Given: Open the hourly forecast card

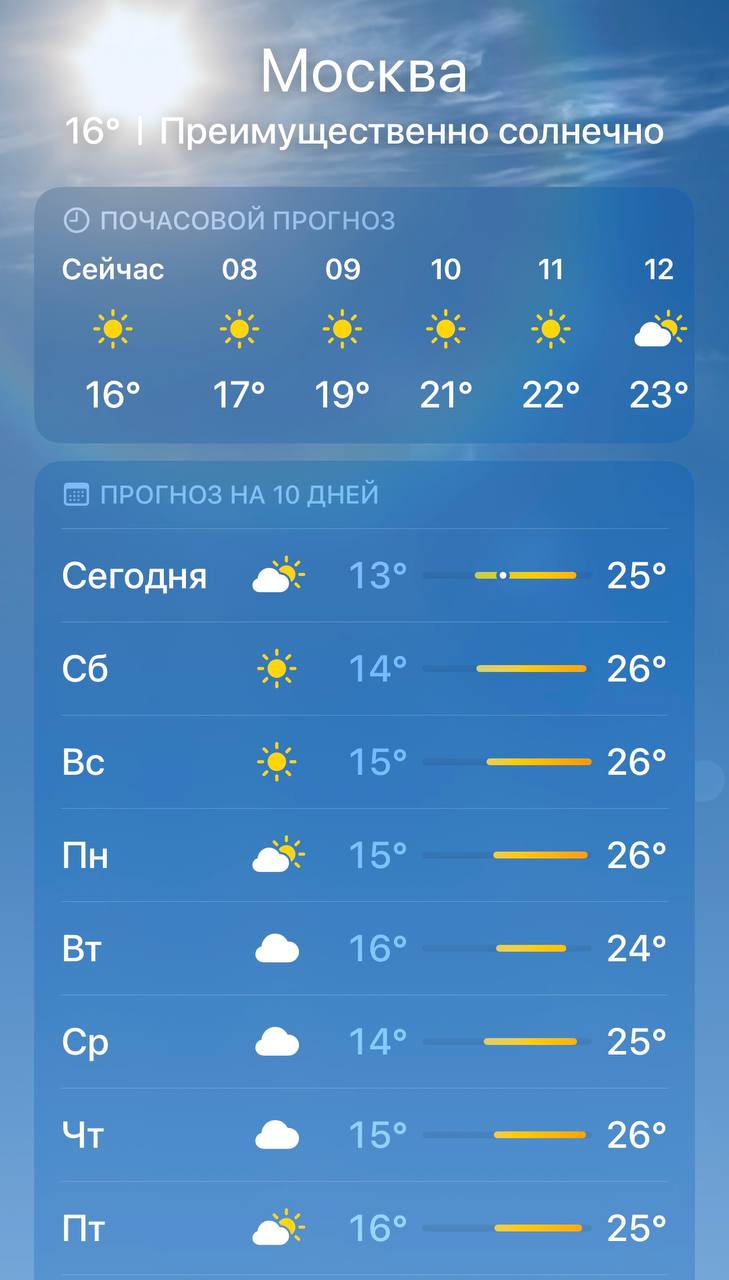Looking at the screenshot, I should (x=364, y=315).
